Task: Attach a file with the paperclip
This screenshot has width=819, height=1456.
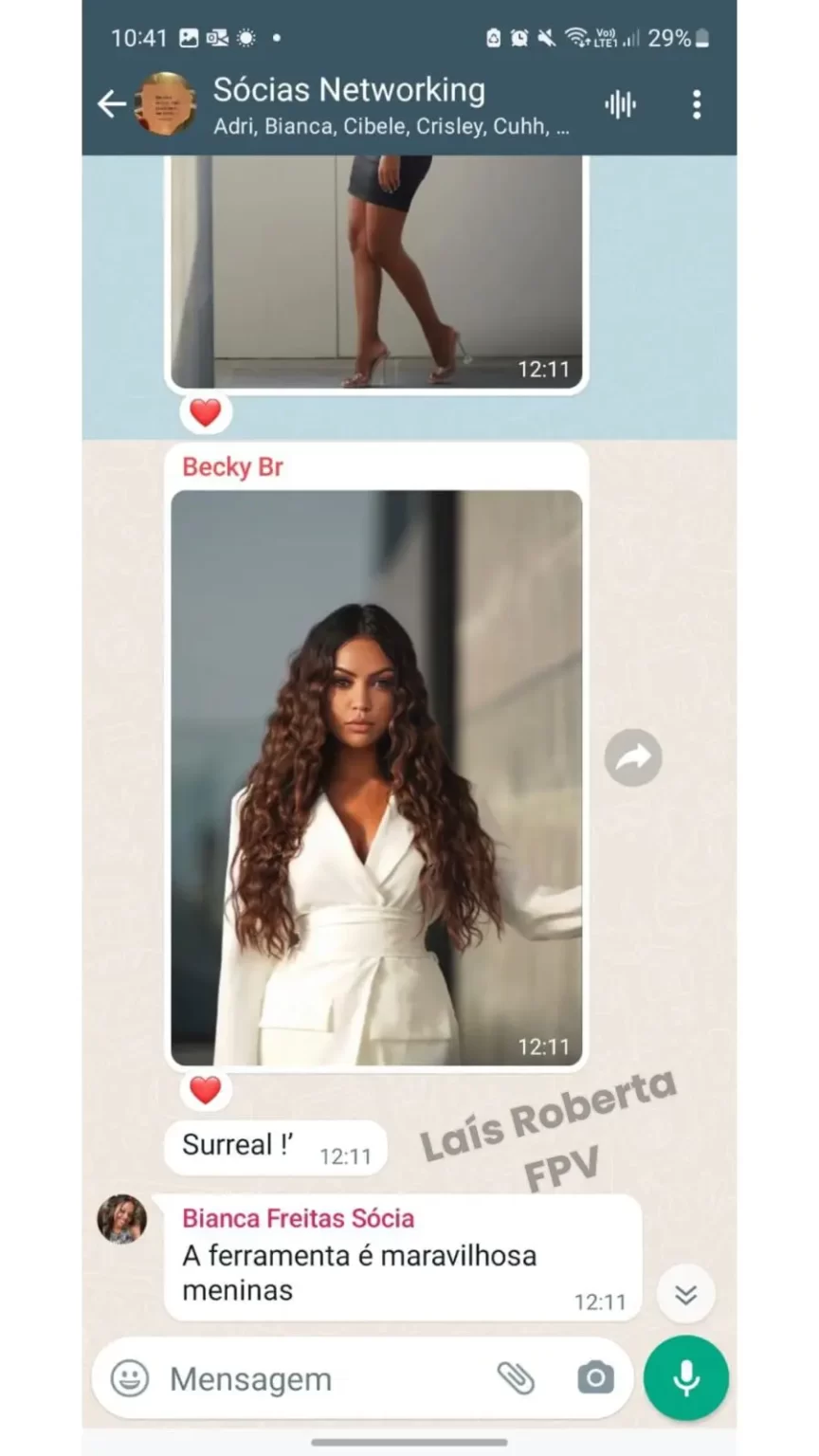Action: (x=516, y=1378)
